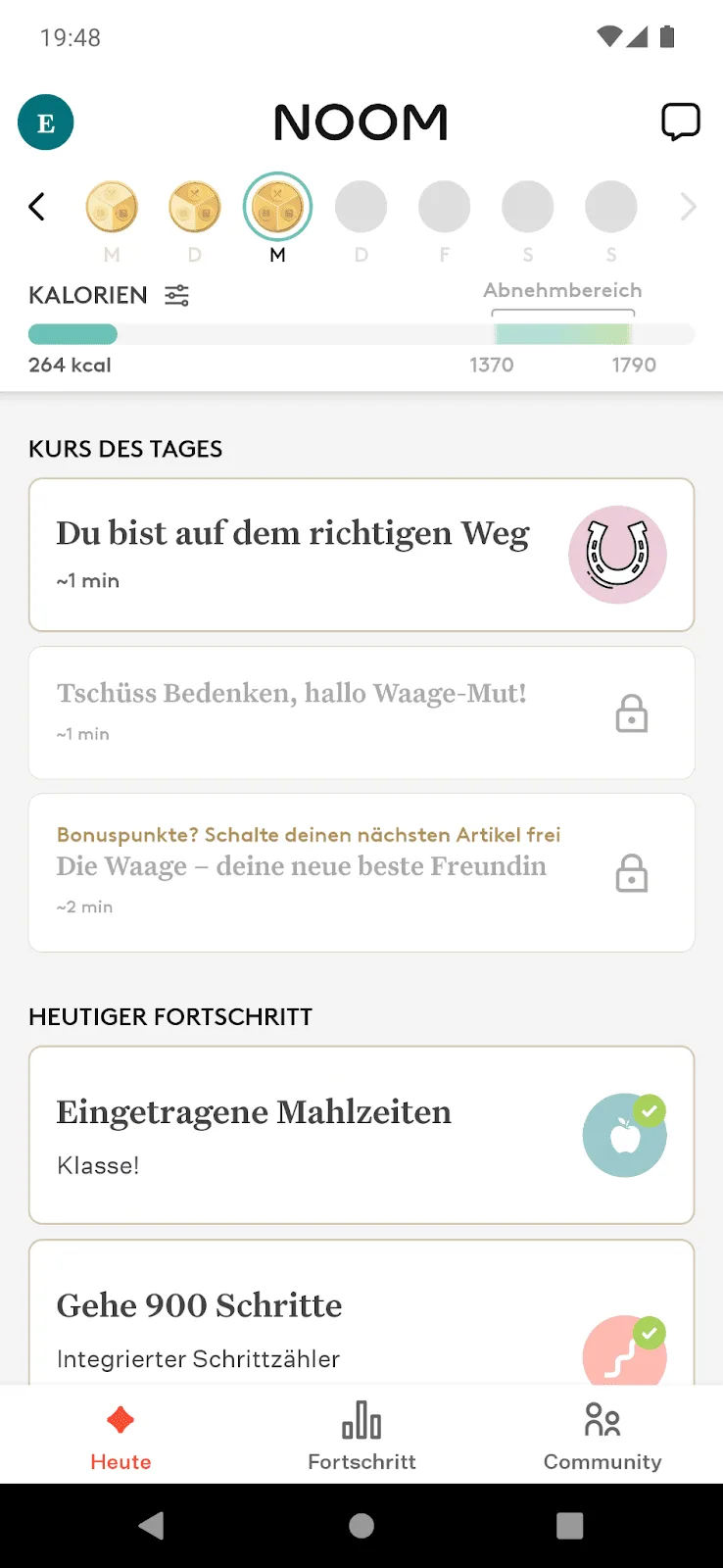Select the Heute tab
Image resolution: width=723 pixels, height=1568 pixels.
[120, 1436]
